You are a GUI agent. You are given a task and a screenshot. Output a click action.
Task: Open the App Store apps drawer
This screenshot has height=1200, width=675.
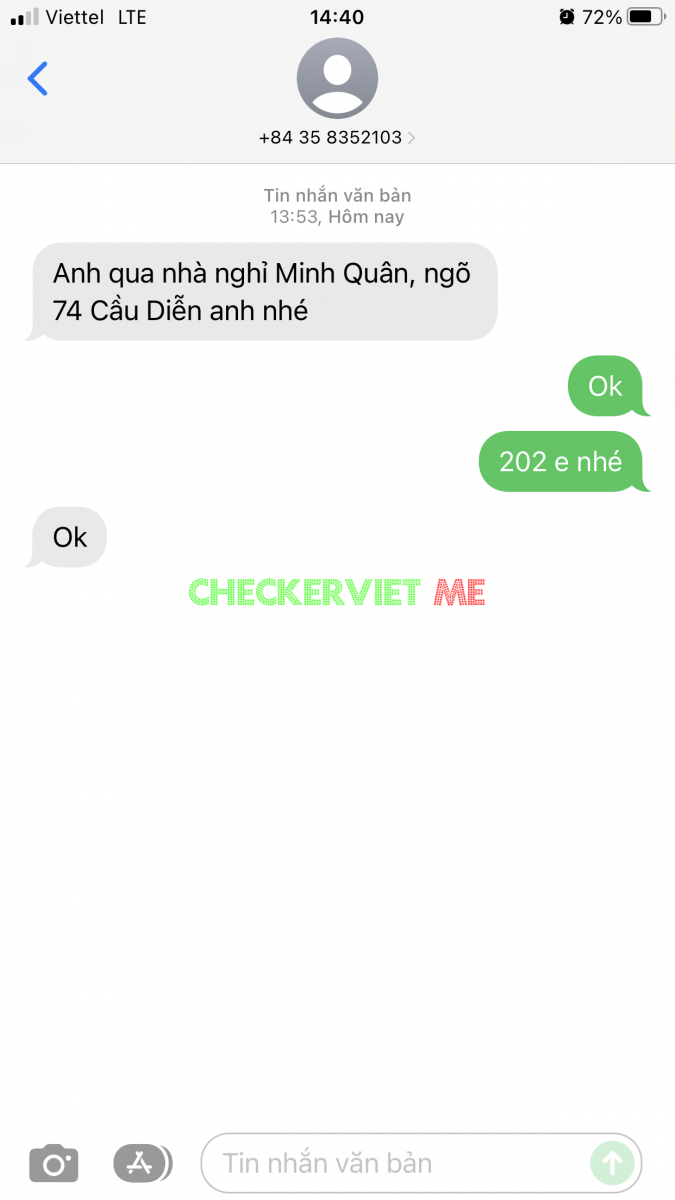click(142, 1163)
